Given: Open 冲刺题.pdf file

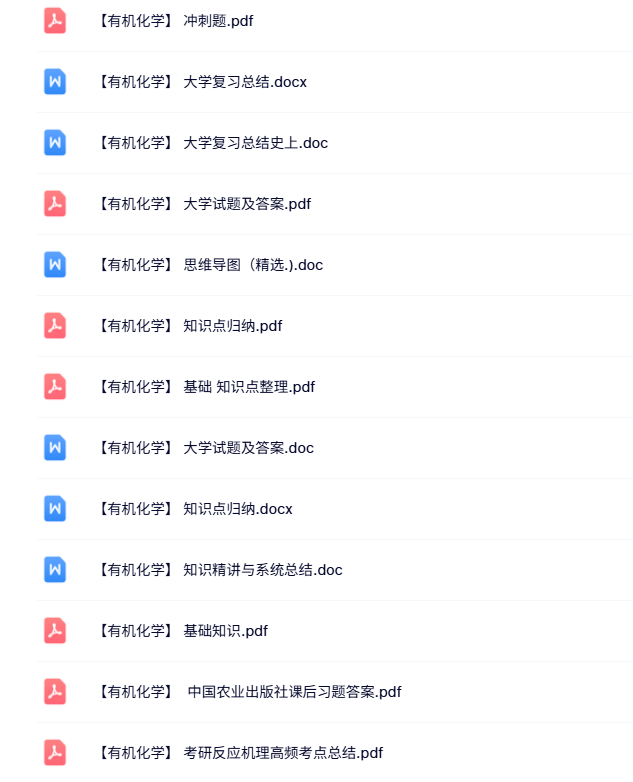Looking at the screenshot, I should pos(175,21).
